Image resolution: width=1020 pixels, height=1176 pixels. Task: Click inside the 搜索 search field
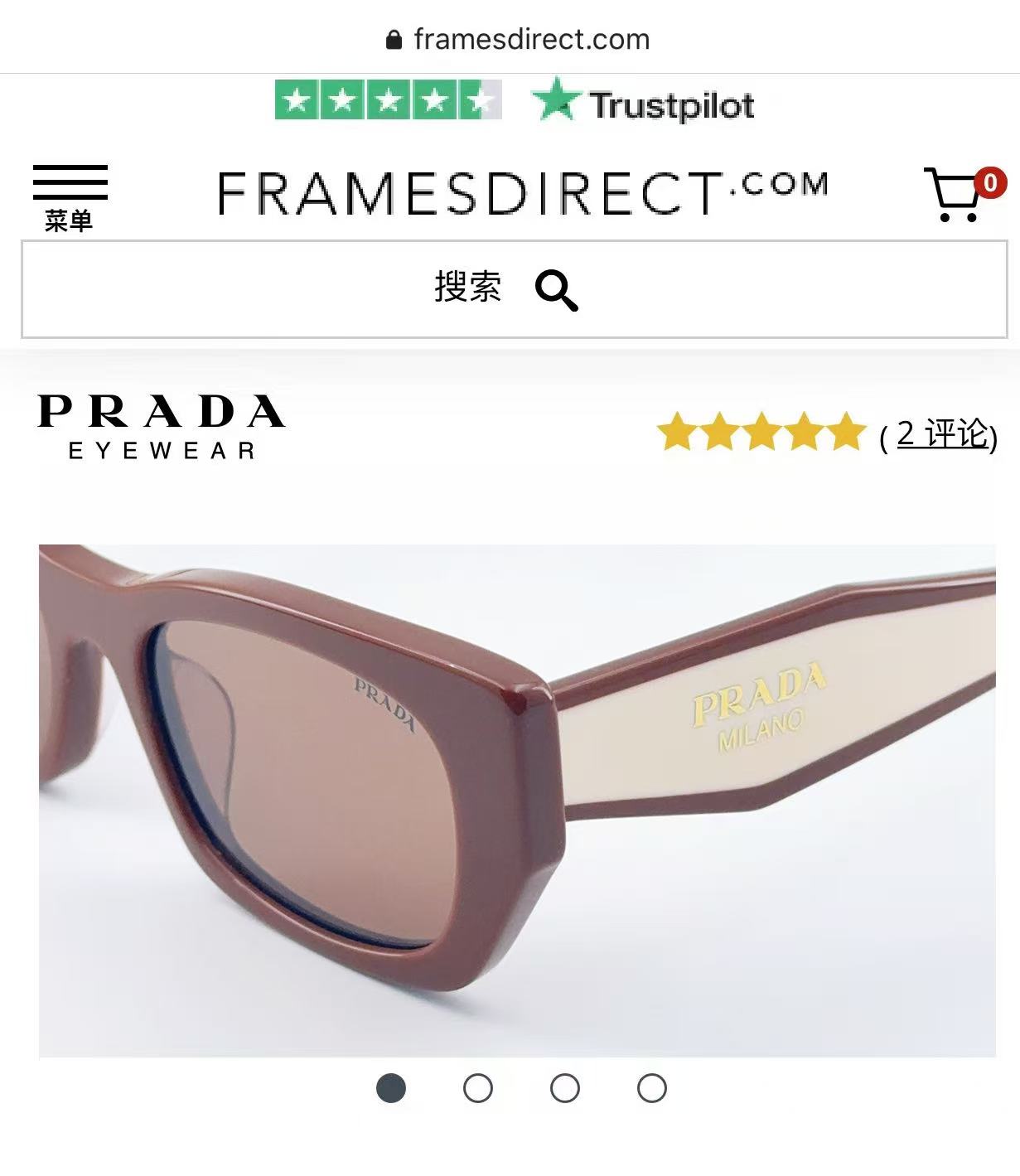click(x=466, y=290)
